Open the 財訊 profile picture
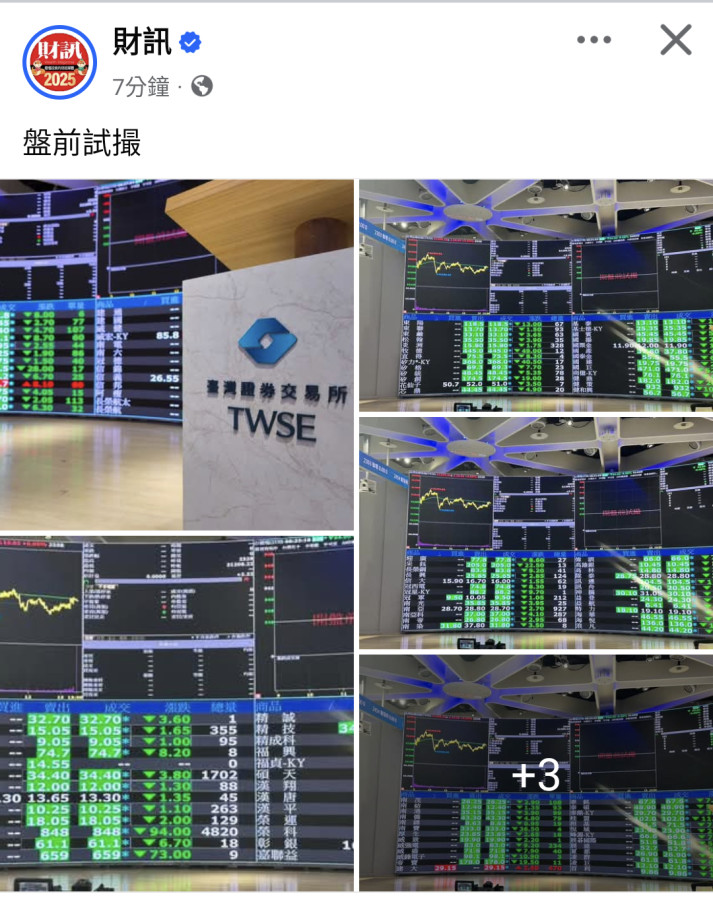Screen dimensions: 713x900 [60, 62]
